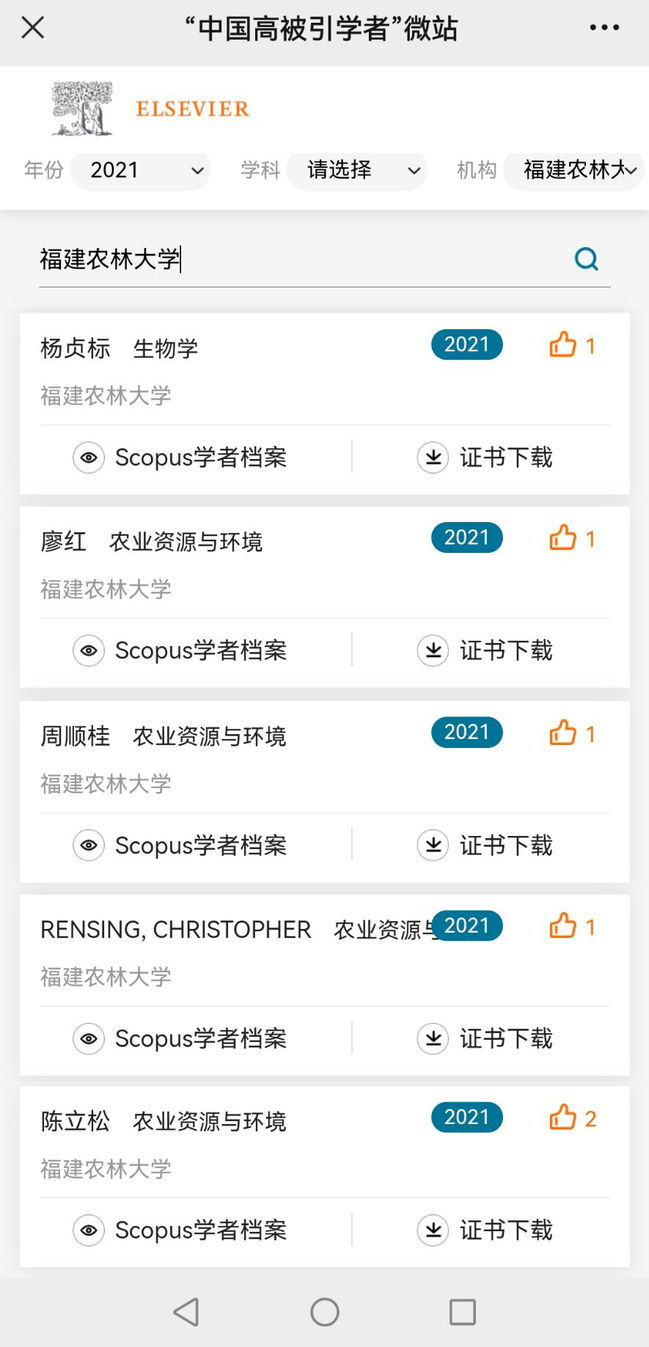Open 周顺桂's Scopus学者档案

[180, 846]
